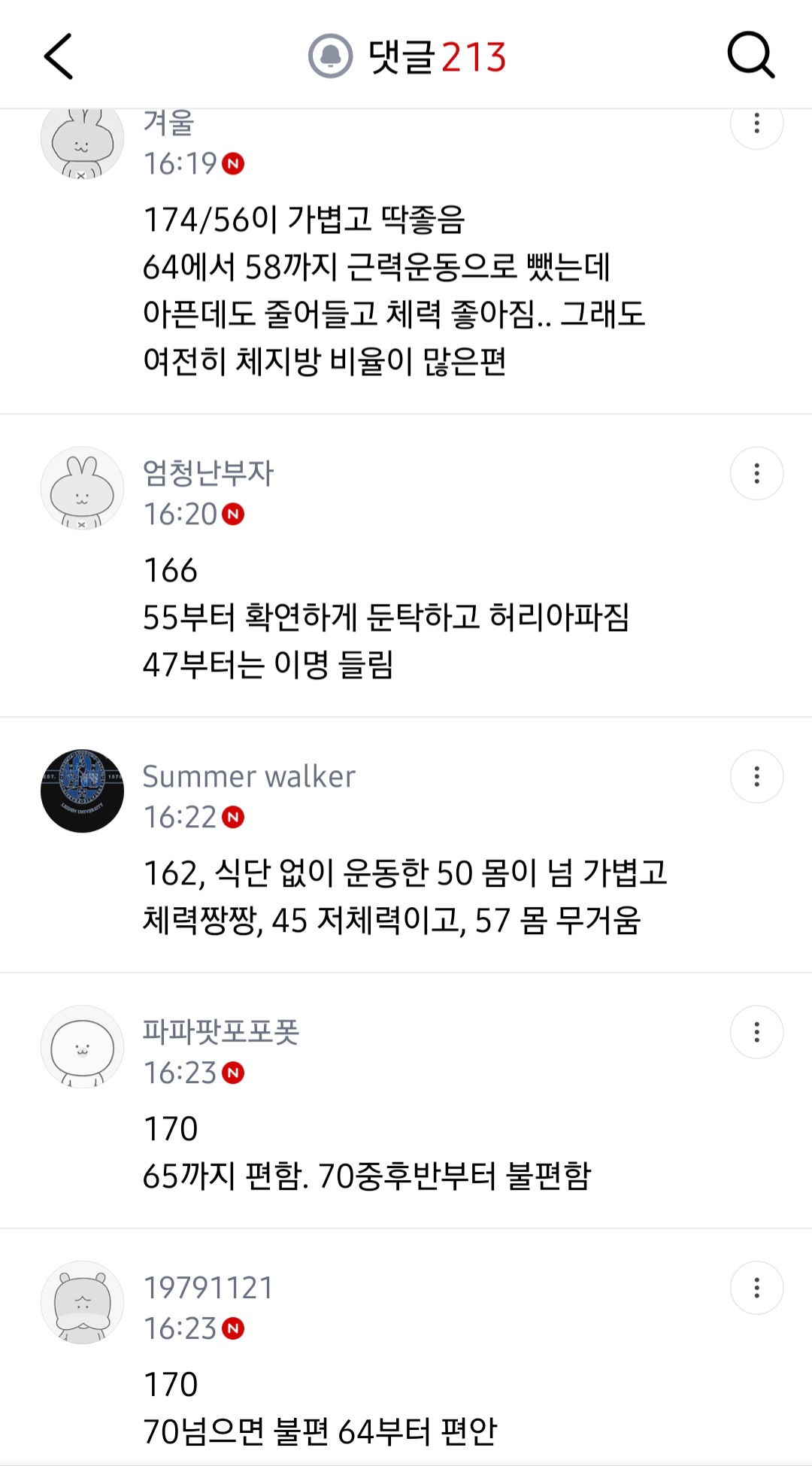Toggle the comment notification bell
812x1466 pixels.
click(x=330, y=56)
